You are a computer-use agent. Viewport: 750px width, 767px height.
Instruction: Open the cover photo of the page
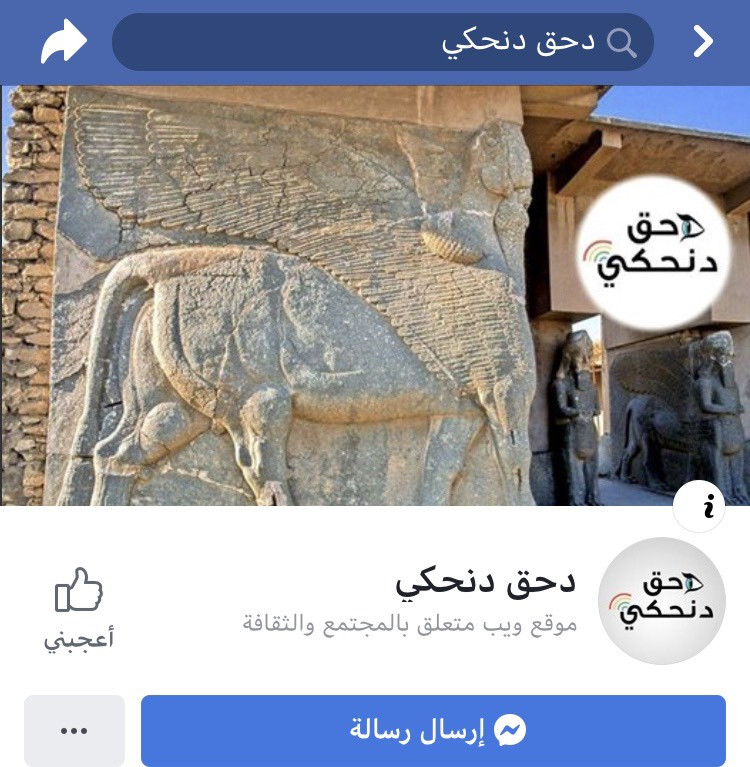(300, 300)
